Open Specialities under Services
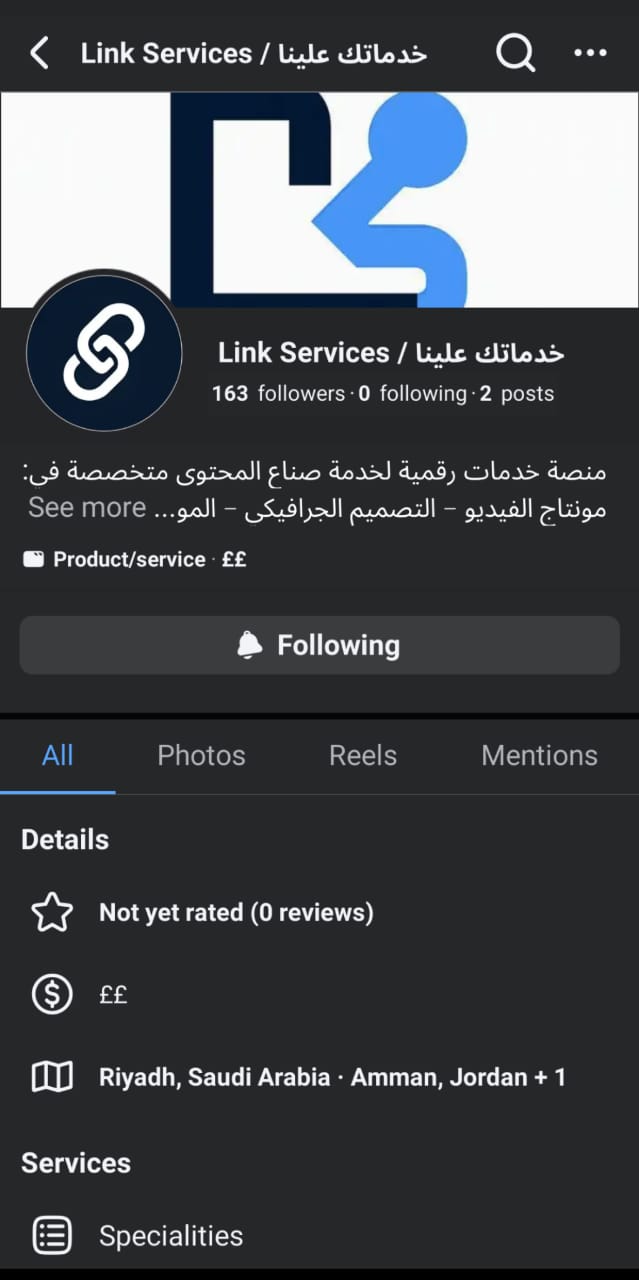This screenshot has height=1280, width=639. click(x=170, y=1236)
